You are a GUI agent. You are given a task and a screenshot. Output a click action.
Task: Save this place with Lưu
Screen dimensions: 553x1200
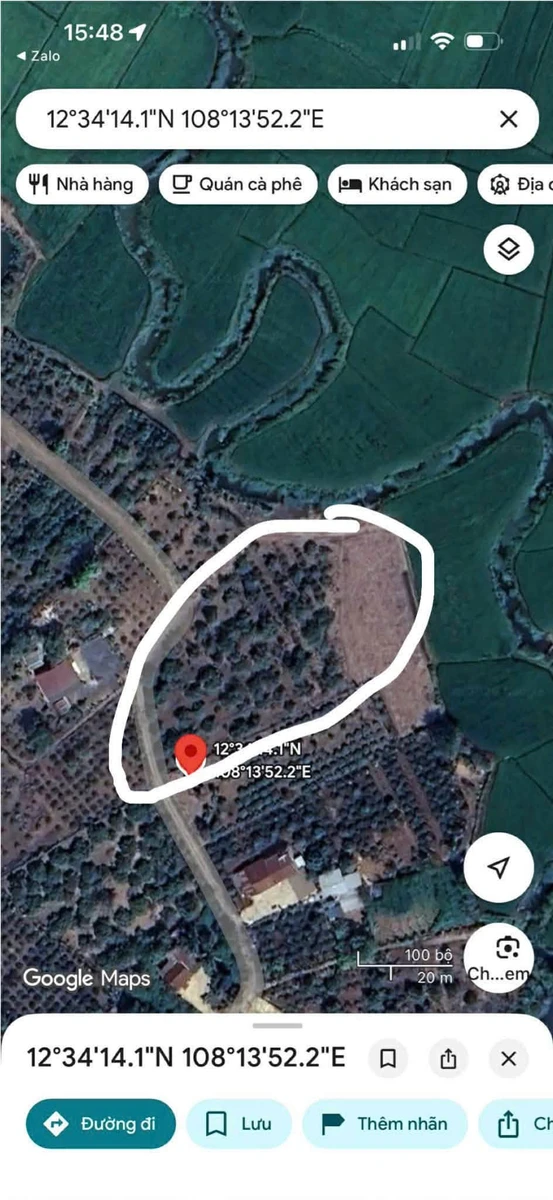239,1124
